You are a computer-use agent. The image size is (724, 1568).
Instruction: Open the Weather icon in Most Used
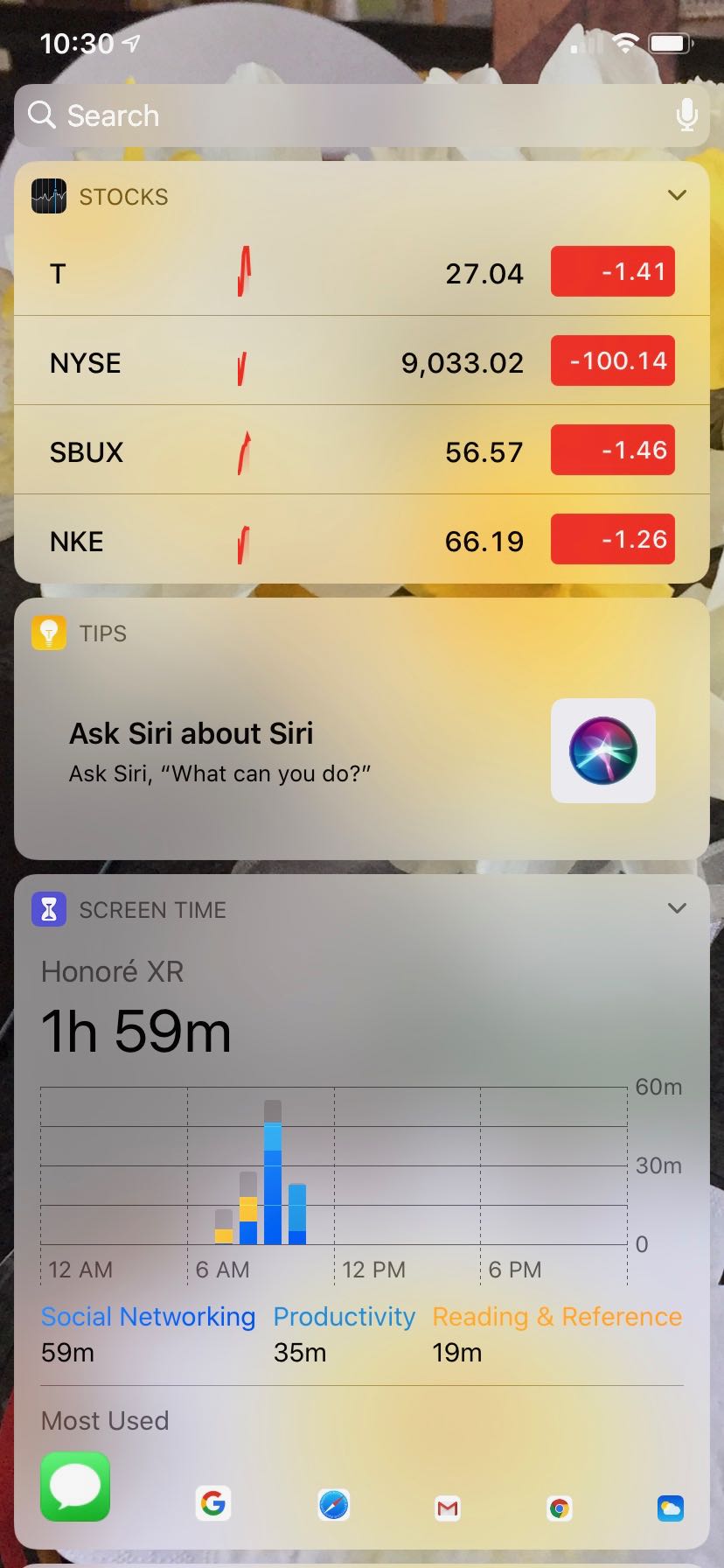click(670, 1507)
